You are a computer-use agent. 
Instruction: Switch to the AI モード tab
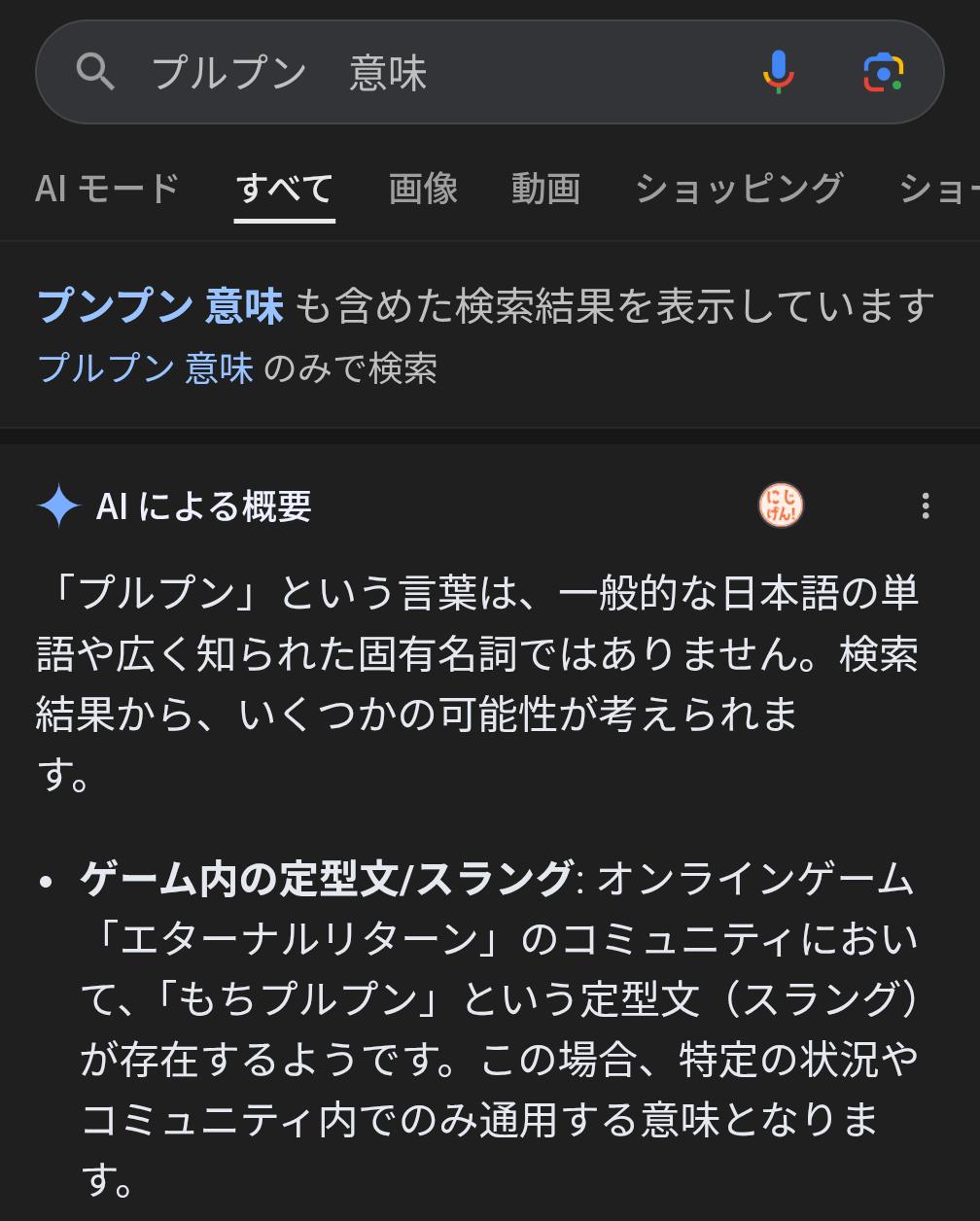click(107, 188)
